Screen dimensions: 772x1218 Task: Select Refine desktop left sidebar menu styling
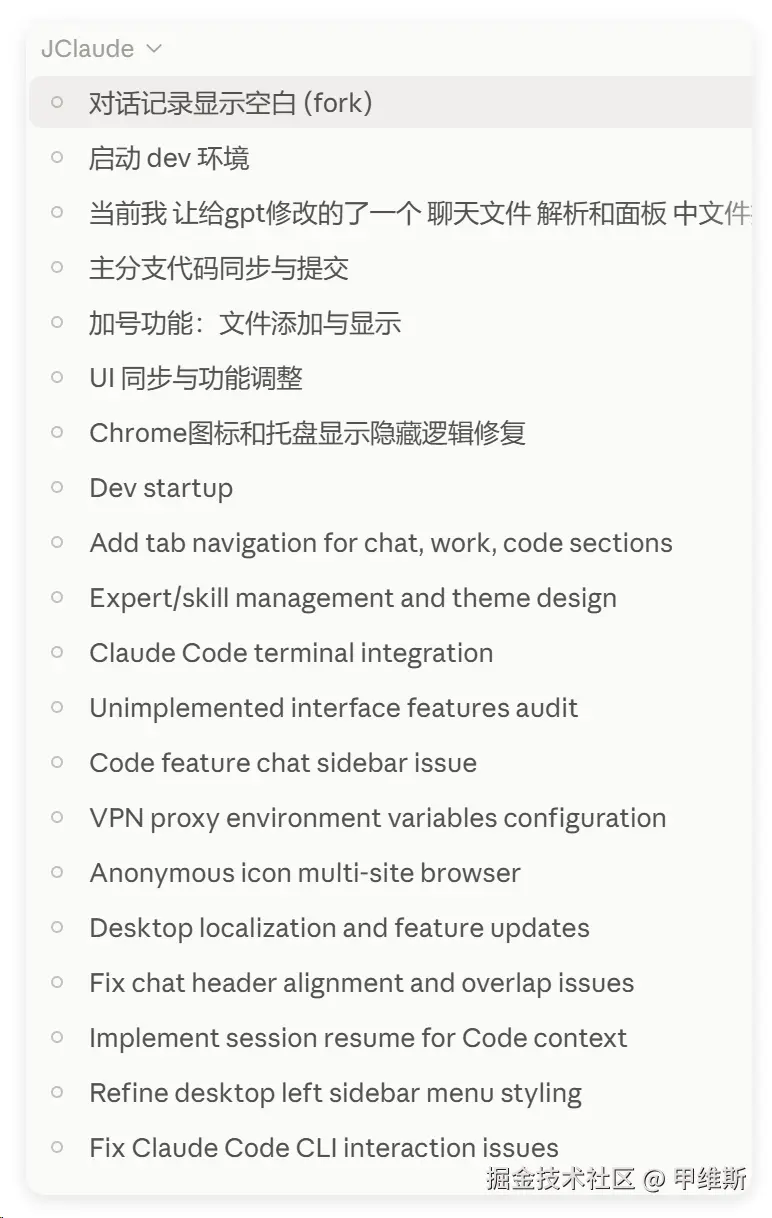[x=391, y=1093]
